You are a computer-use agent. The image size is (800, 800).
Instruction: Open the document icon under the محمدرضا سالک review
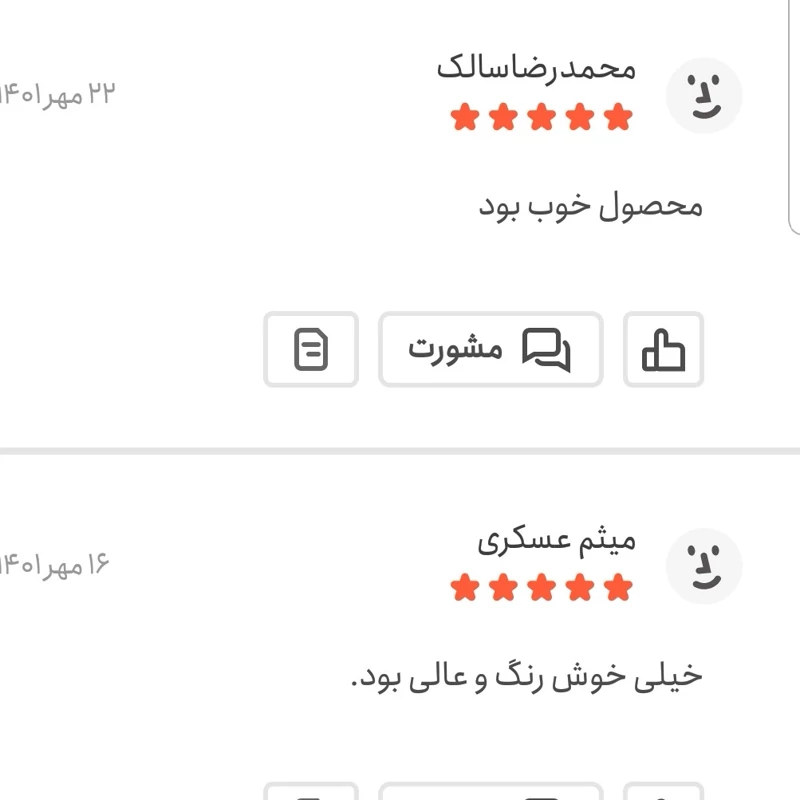pos(311,350)
